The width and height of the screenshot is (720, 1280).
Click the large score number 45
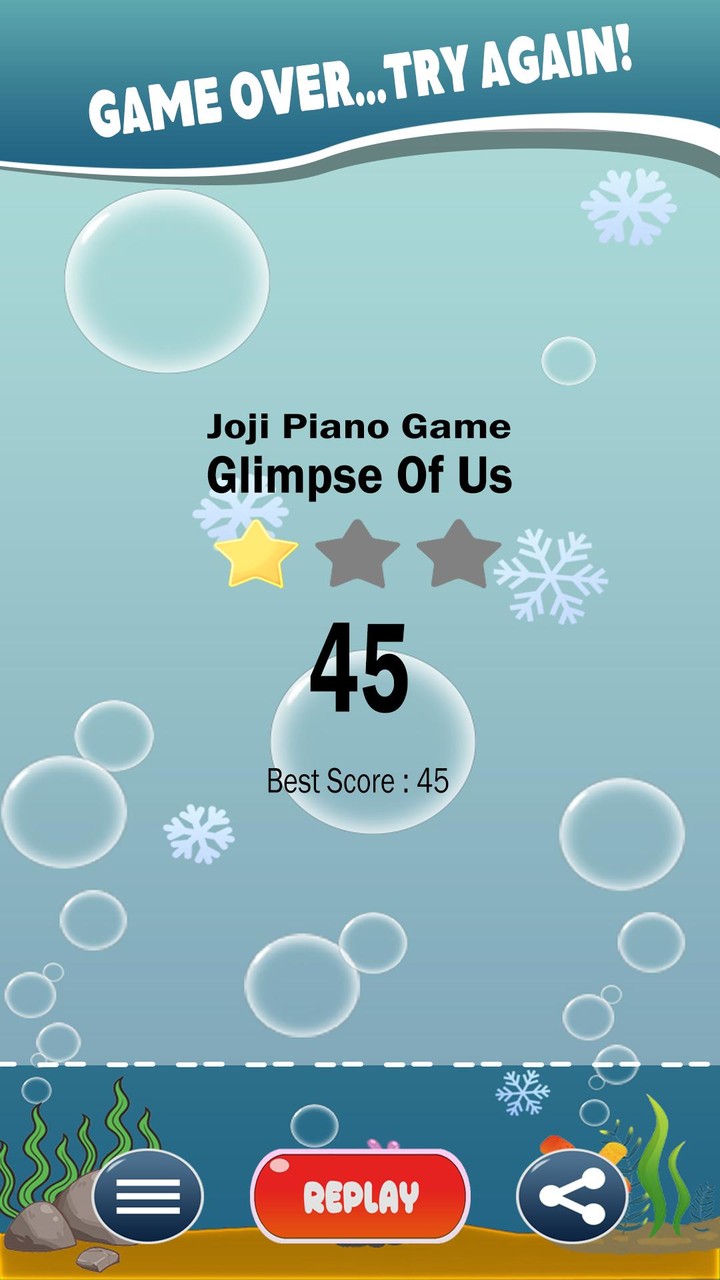click(360, 665)
